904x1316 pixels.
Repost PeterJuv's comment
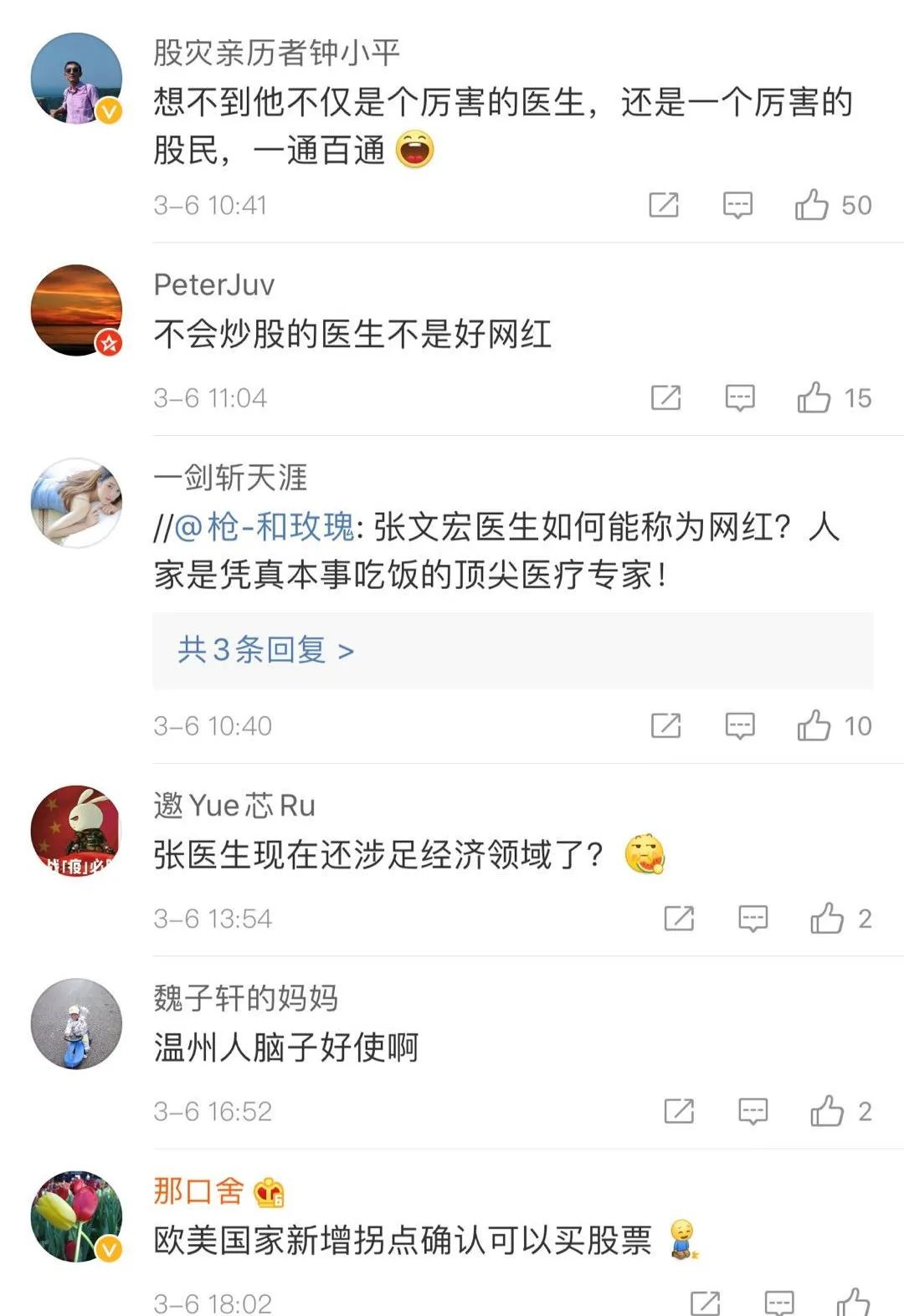(666, 397)
